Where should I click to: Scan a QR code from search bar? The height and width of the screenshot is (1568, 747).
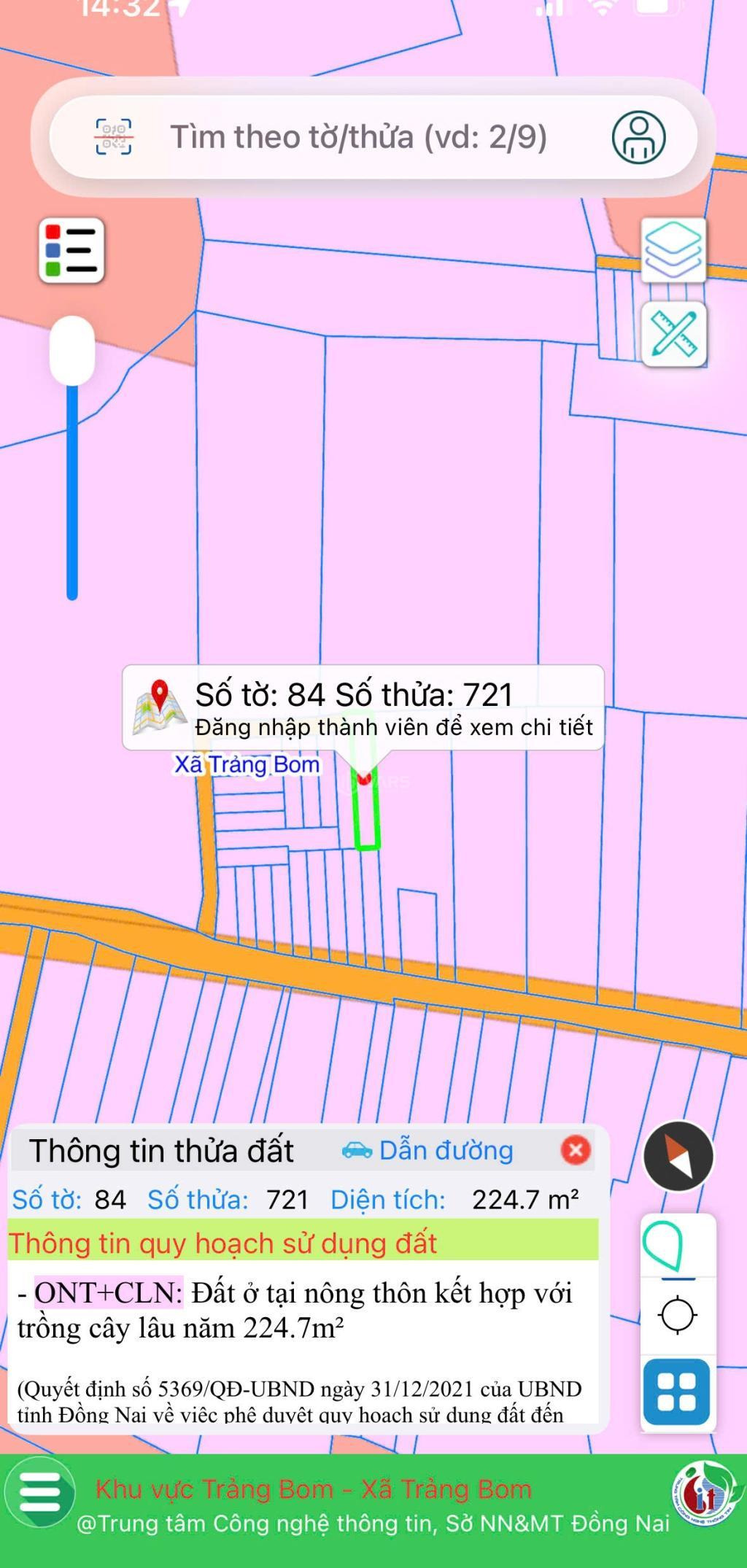click(x=114, y=137)
